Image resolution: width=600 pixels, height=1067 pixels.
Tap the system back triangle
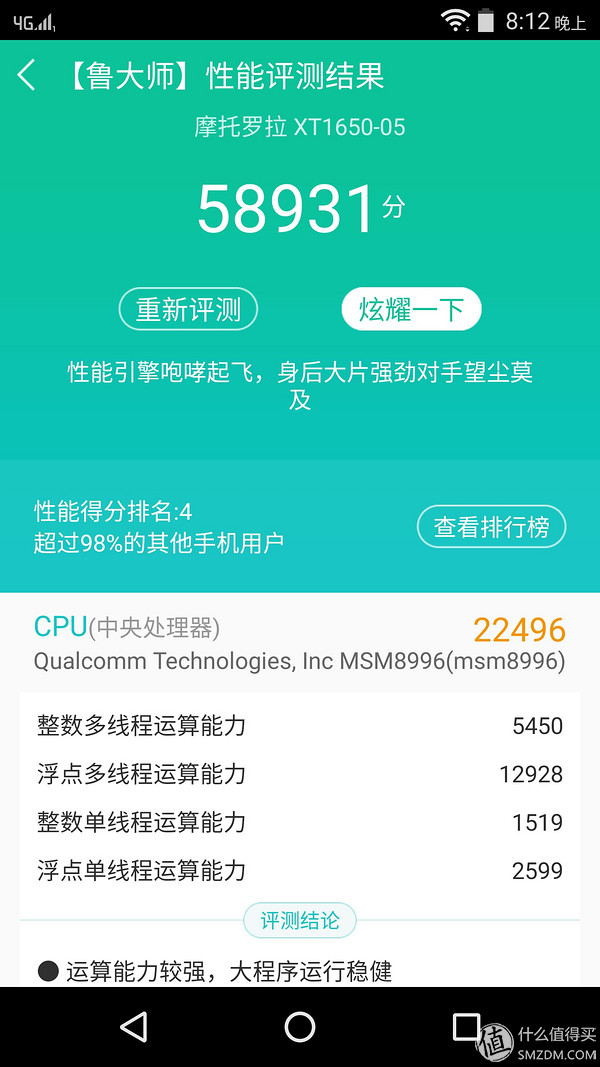point(134,1027)
